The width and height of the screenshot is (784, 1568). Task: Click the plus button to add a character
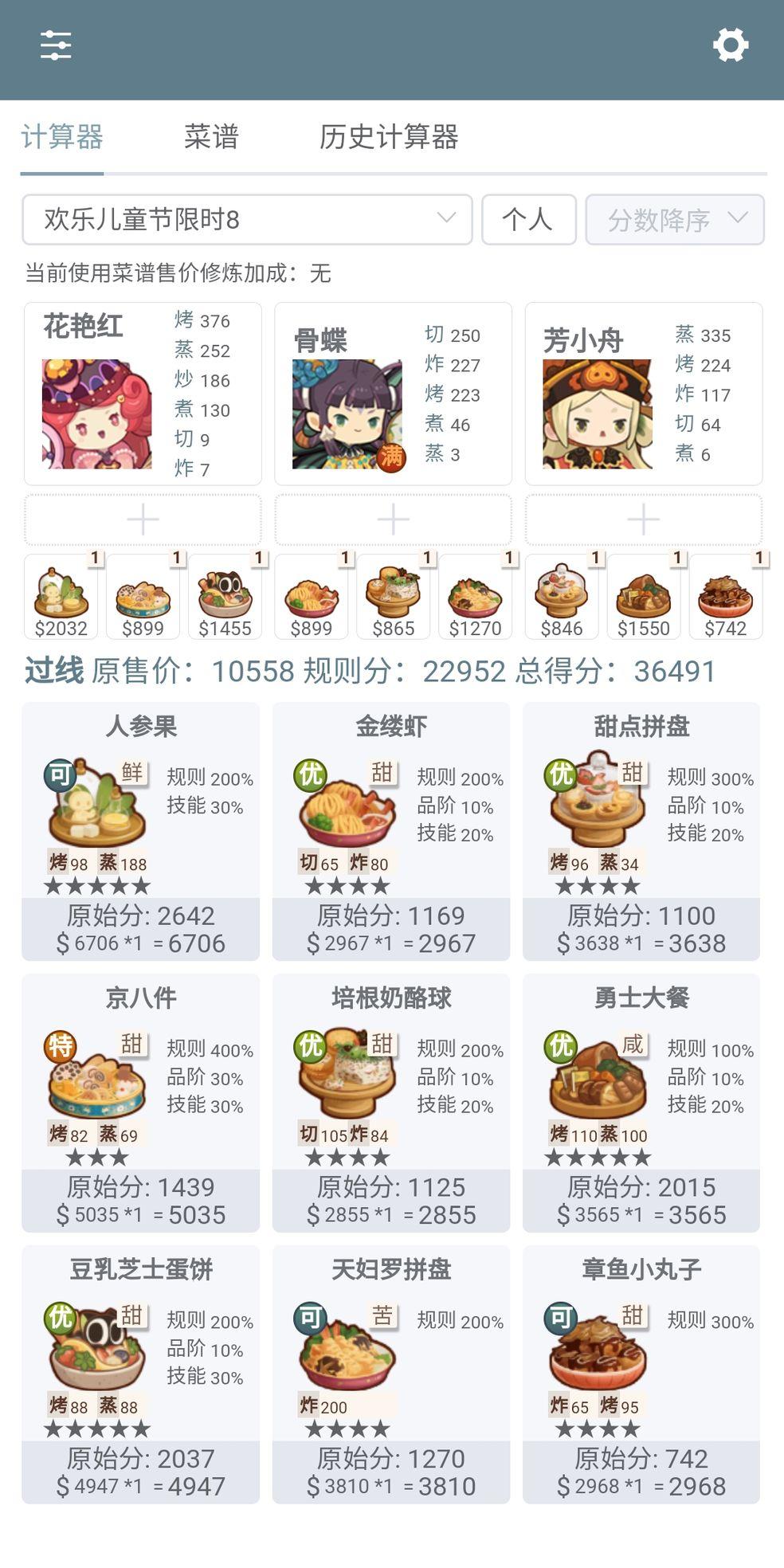[142, 519]
